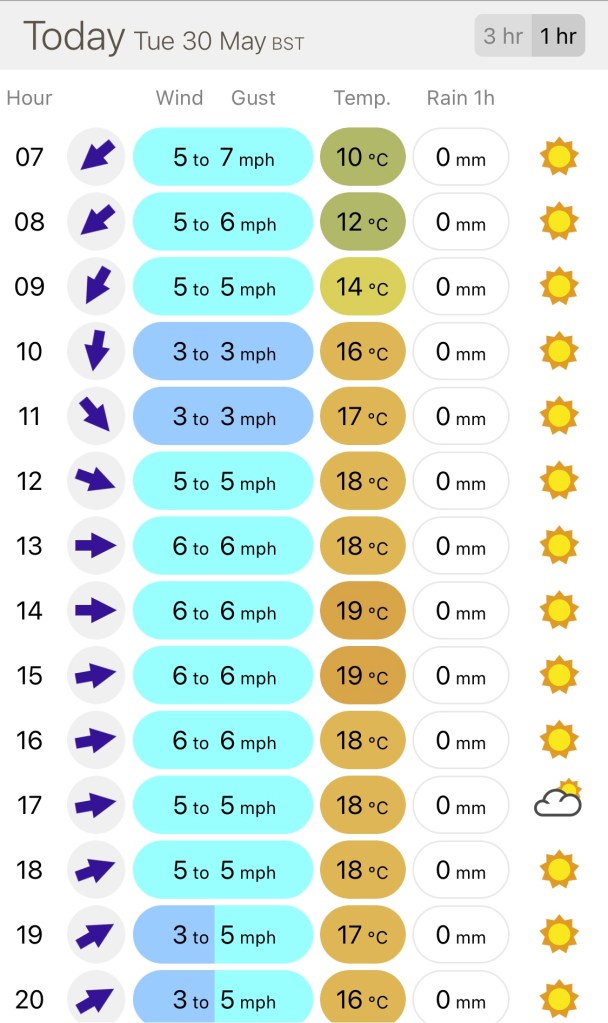Switch to the 3 hr forecast view

[x=503, y=37]
